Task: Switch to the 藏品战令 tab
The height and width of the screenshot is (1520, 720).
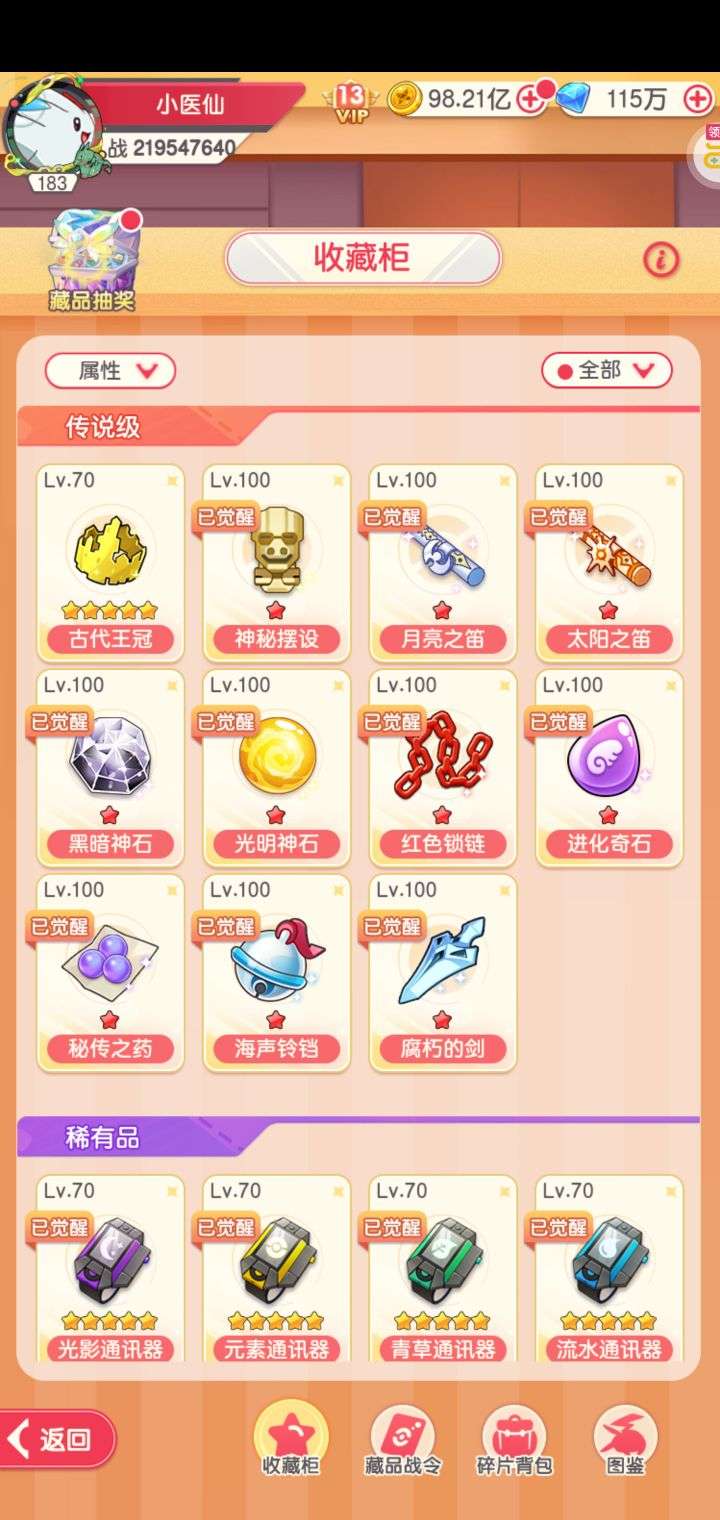Action: (402, 1440)
